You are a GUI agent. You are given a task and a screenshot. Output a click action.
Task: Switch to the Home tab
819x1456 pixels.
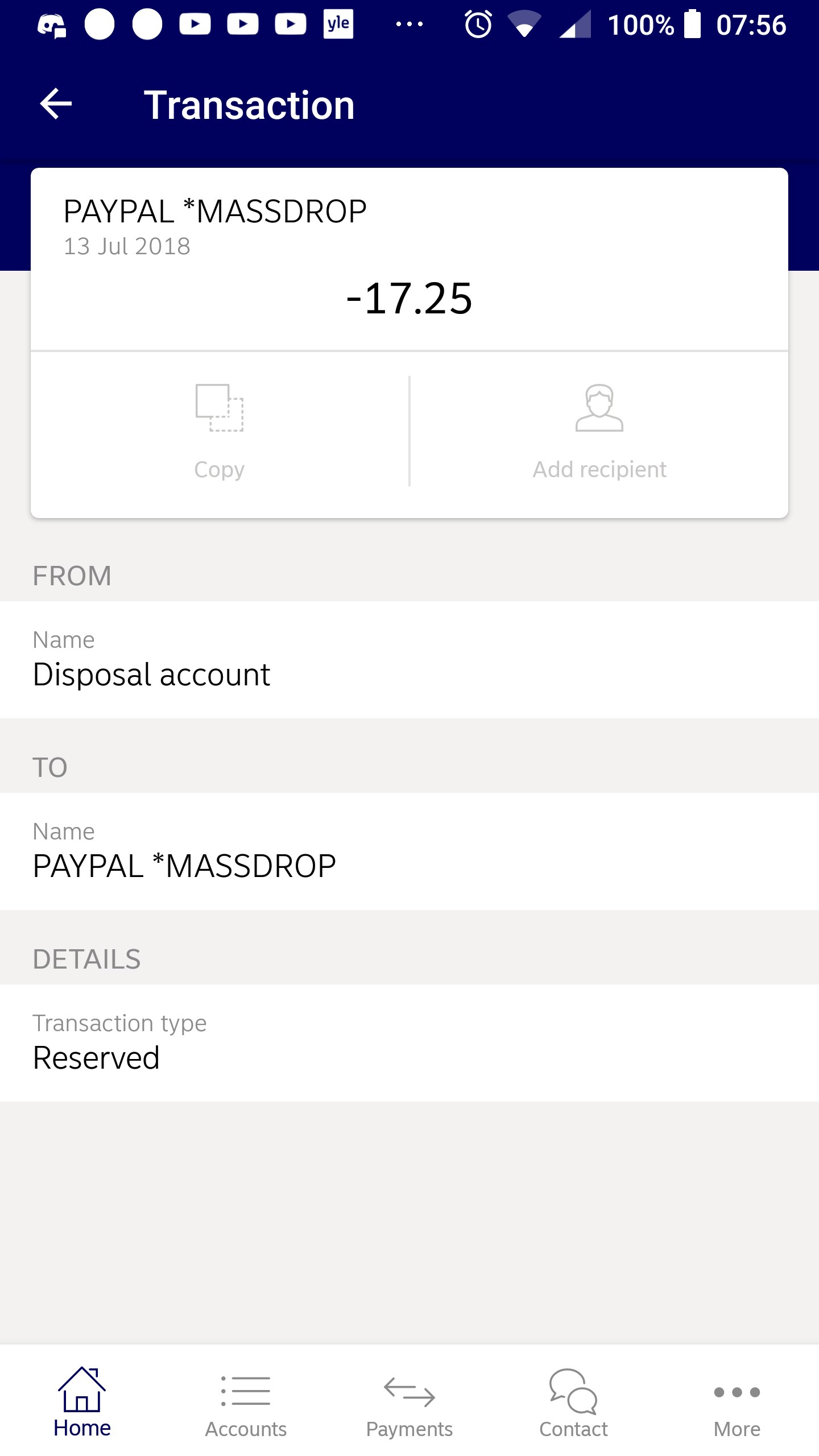point(82,1402)
